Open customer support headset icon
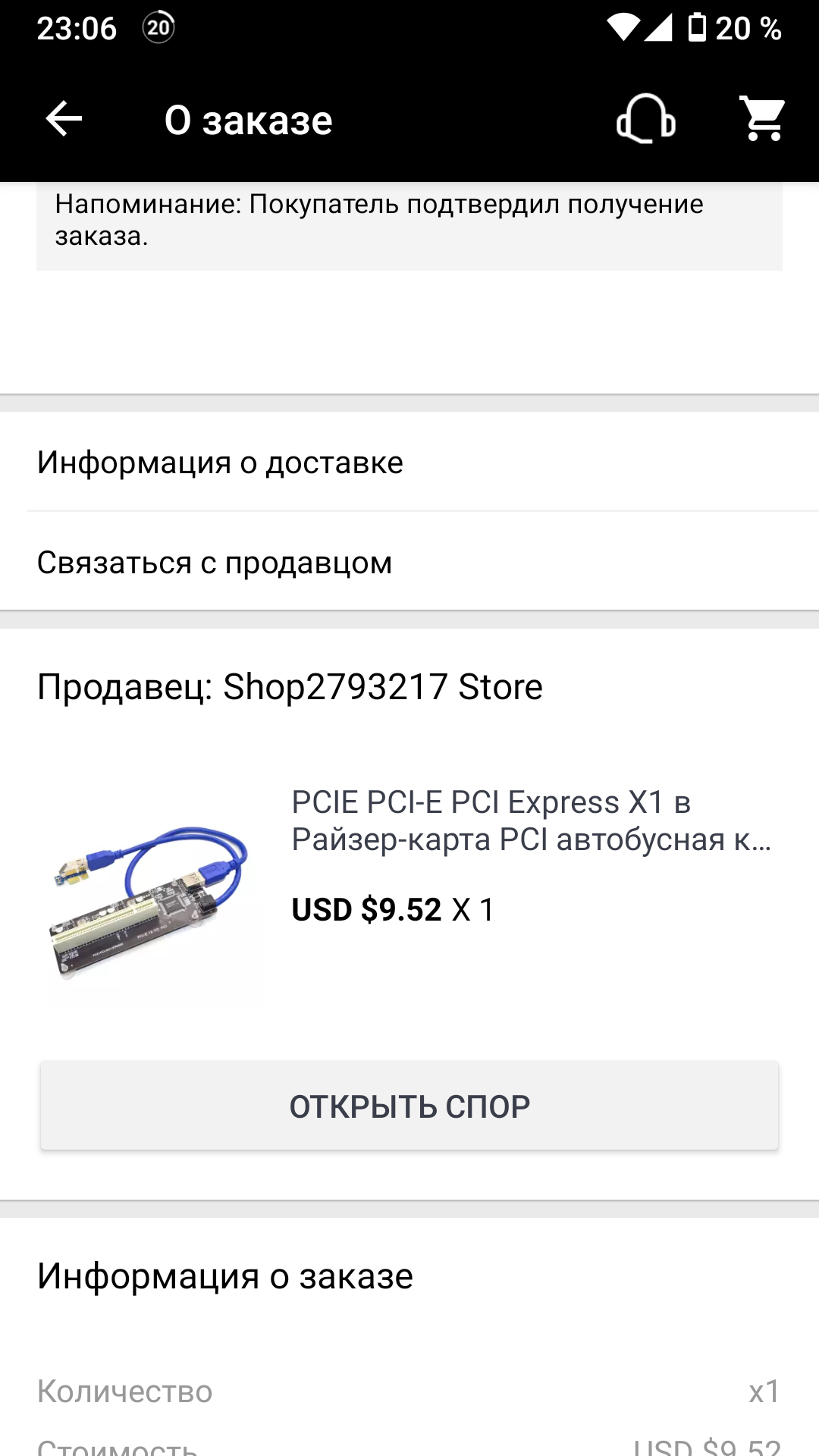Screen dimensions: 819x1456 click(645, 119)
